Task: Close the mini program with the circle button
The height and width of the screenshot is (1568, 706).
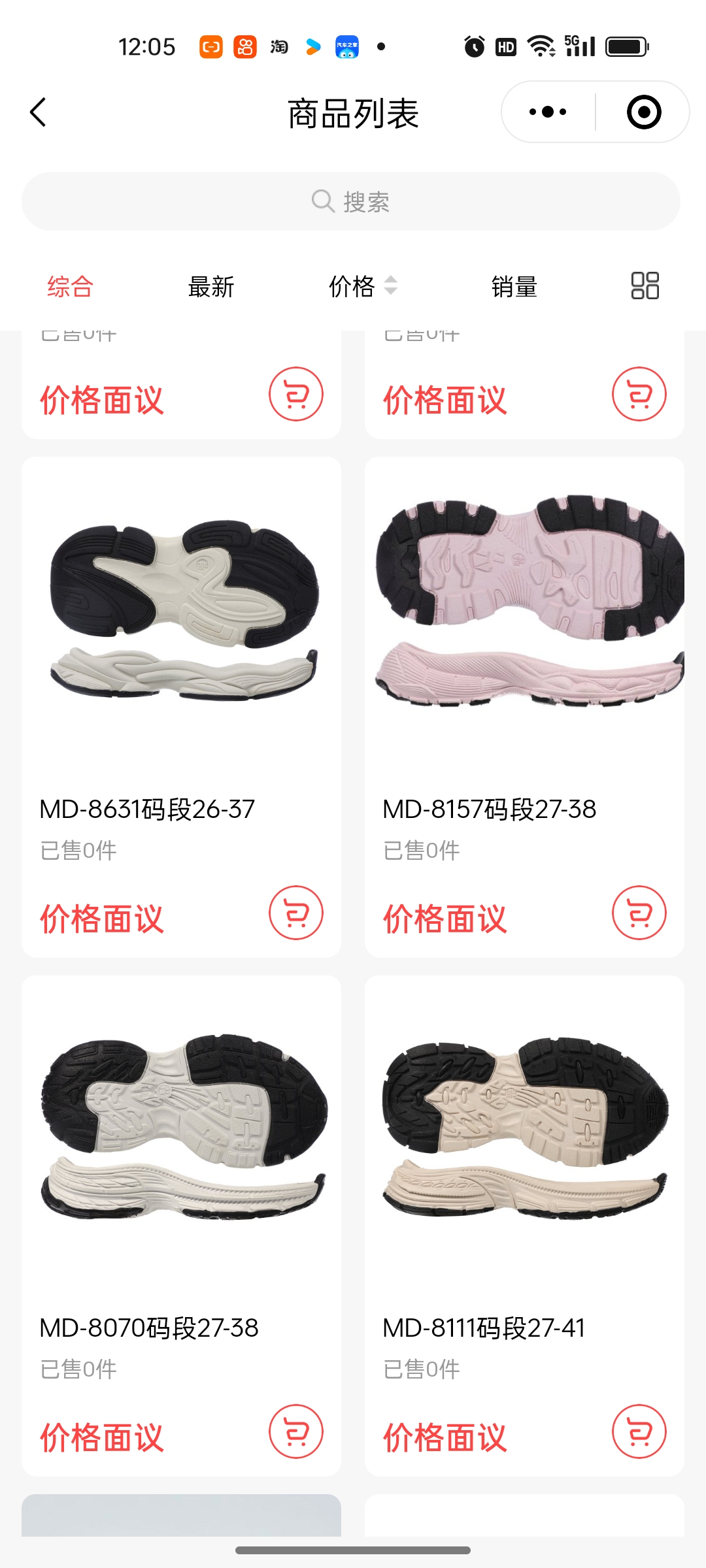Action: (x=643, y=112)
